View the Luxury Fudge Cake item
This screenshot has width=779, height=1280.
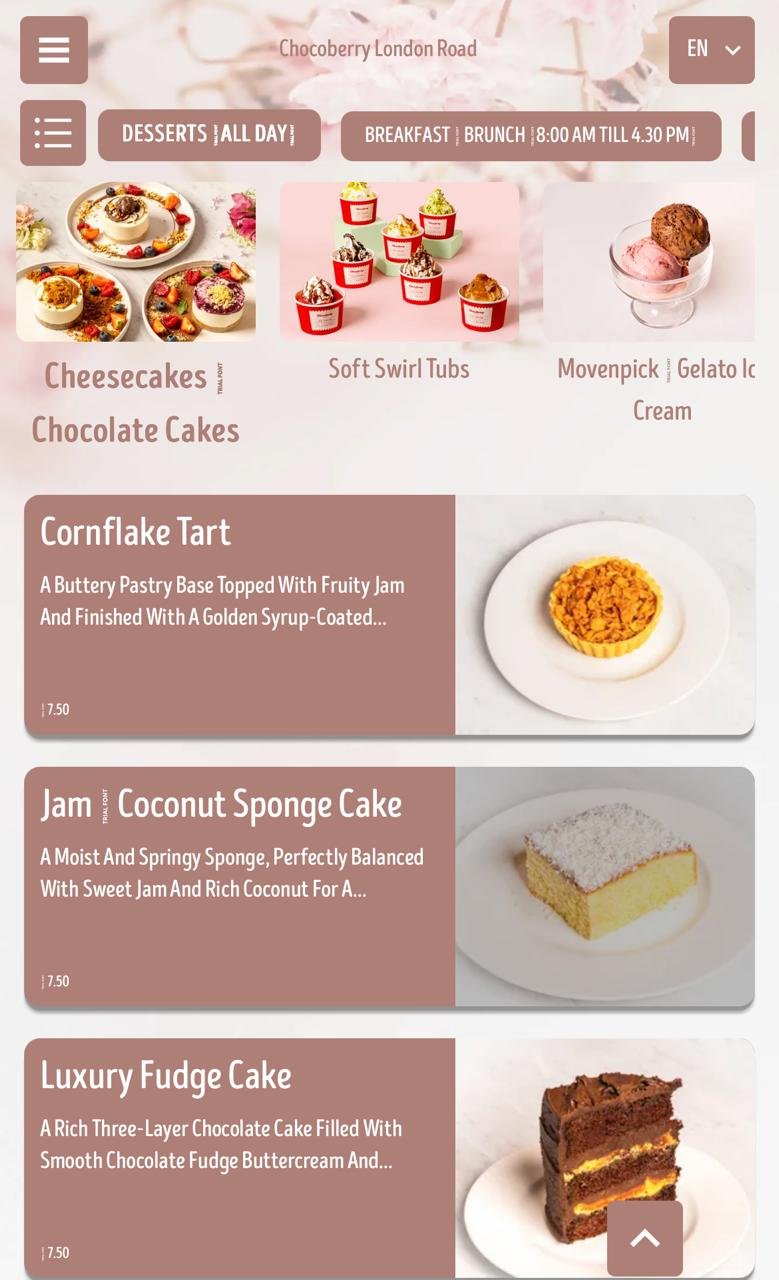click(389, 1158)
